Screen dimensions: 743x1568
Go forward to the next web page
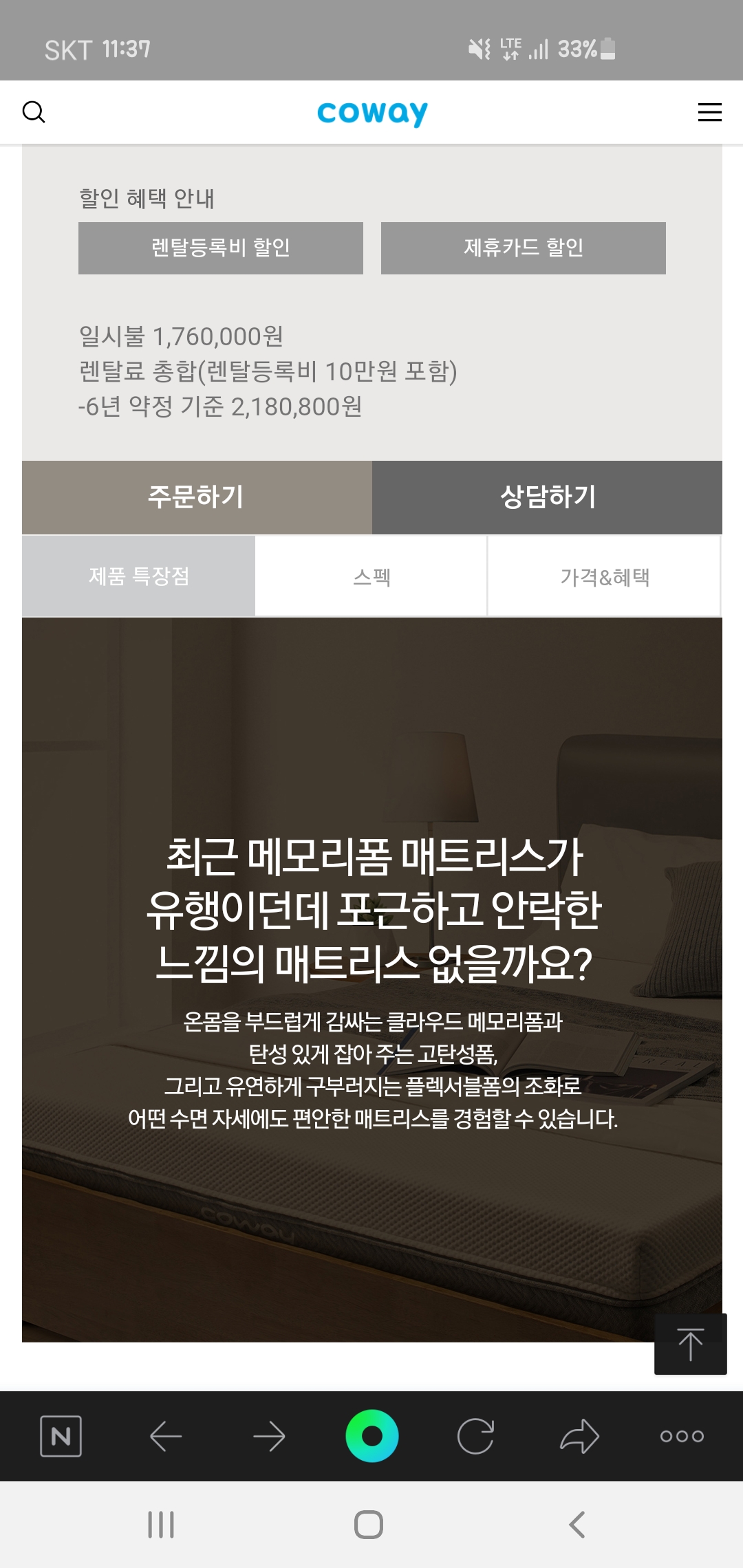[x=268, y=1436]
